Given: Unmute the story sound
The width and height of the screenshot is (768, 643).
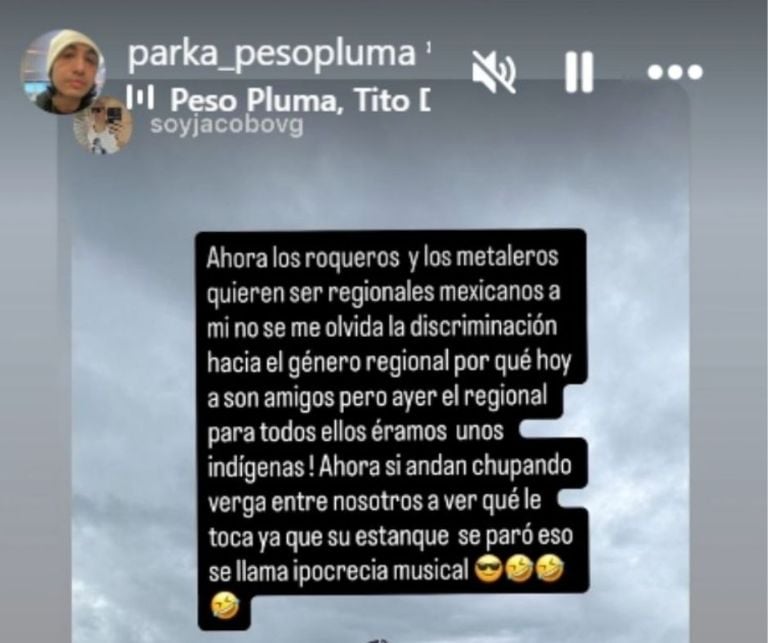Looking at the screenshot, I should click(493, 72).
